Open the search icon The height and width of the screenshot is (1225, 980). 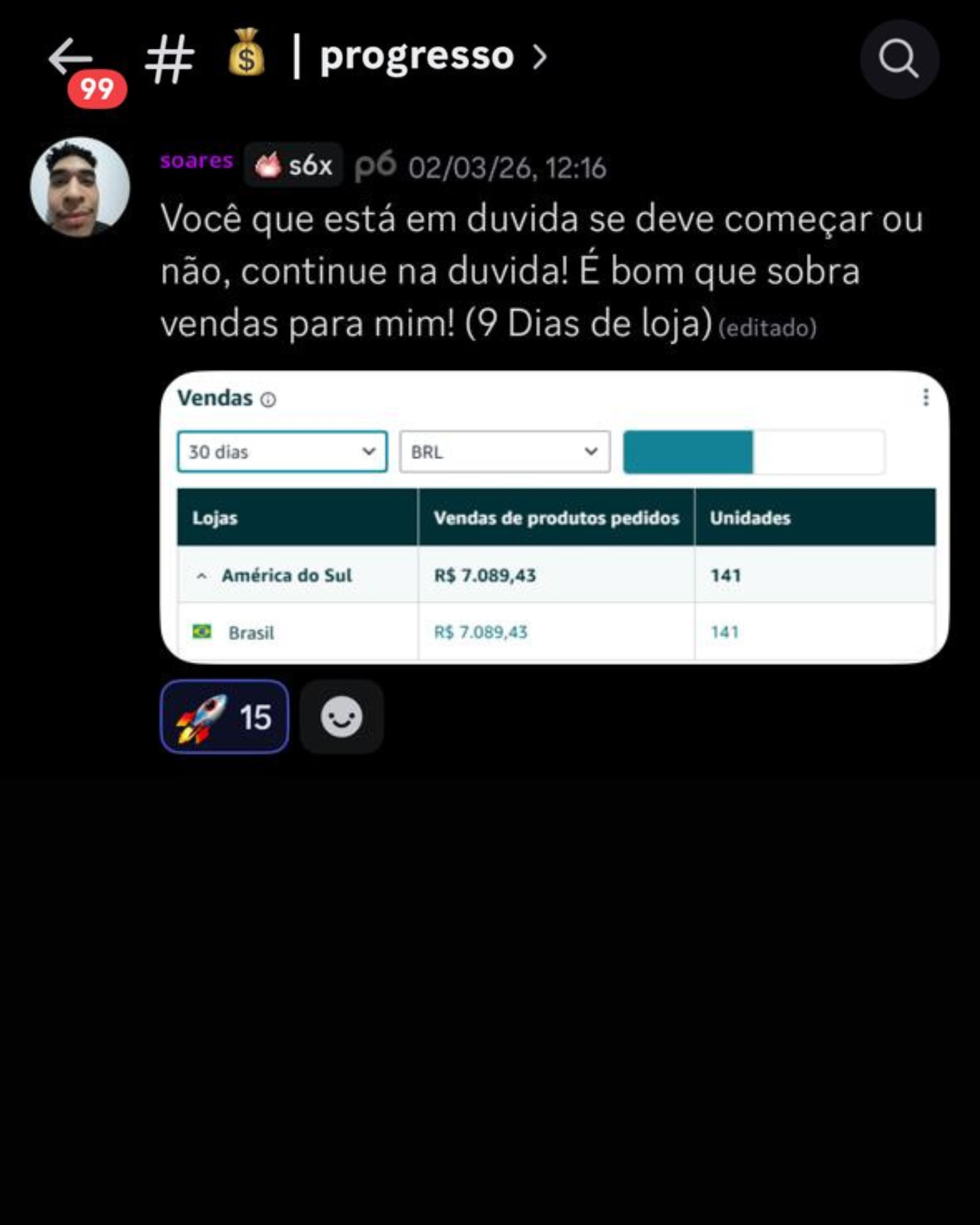[899, 59]
